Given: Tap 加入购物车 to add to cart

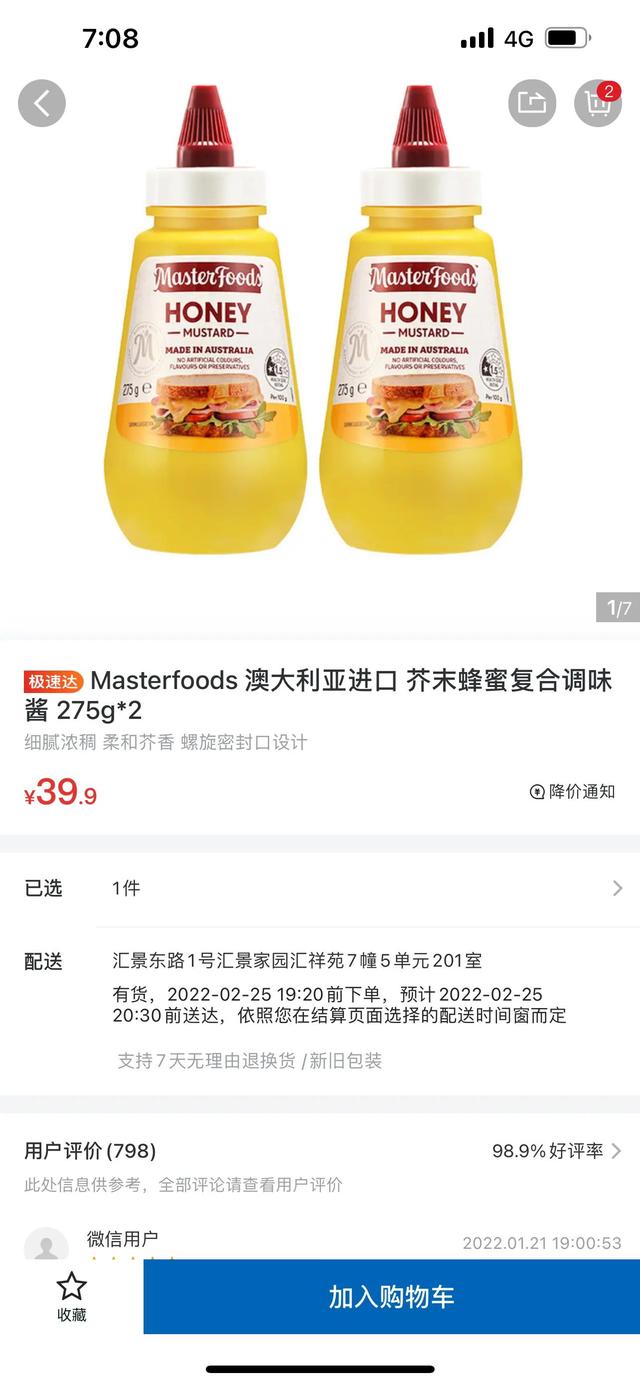Looking at the screenshot, I should (391, 1297).
